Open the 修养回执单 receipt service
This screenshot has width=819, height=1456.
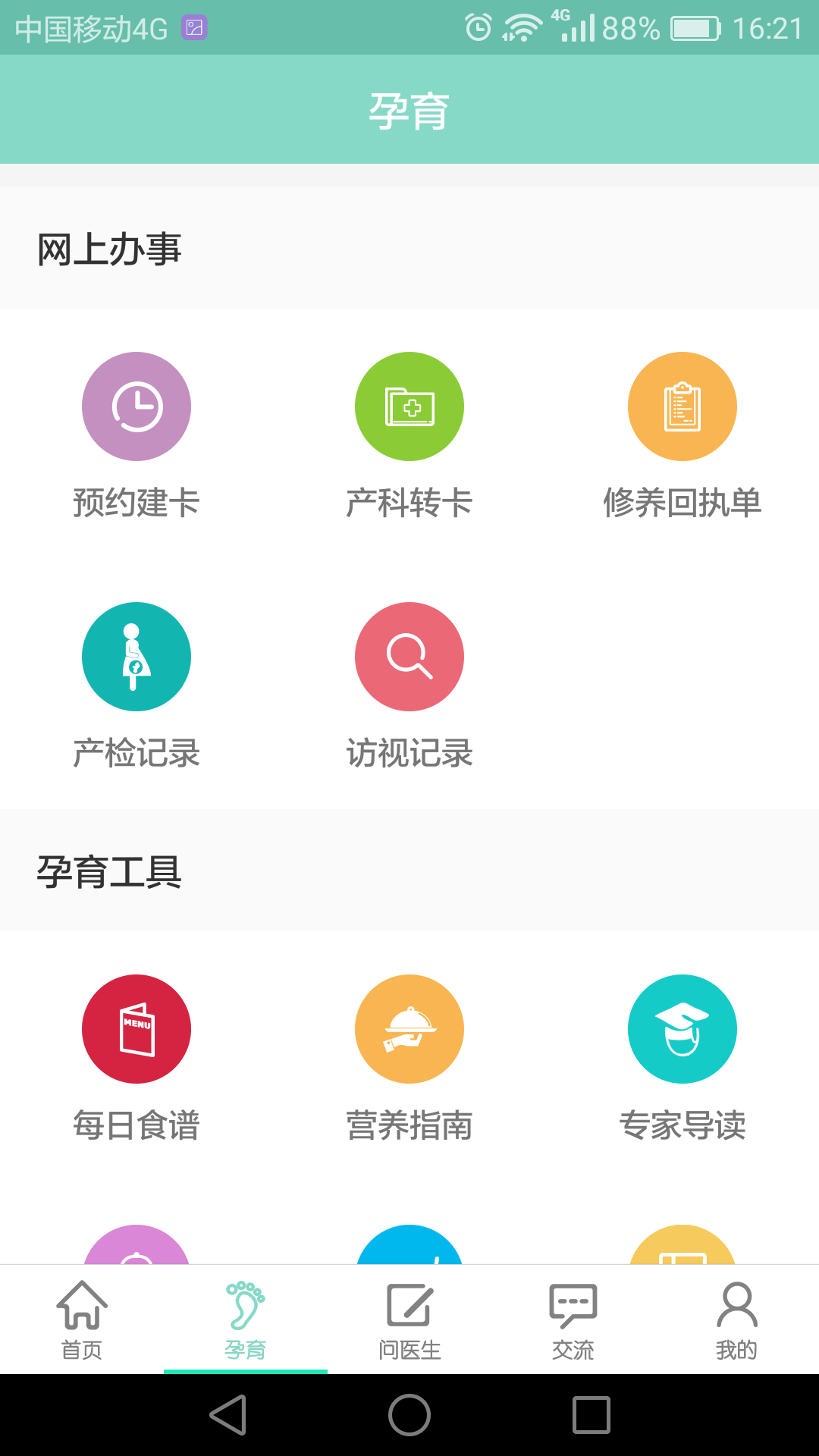pos(682,406)
